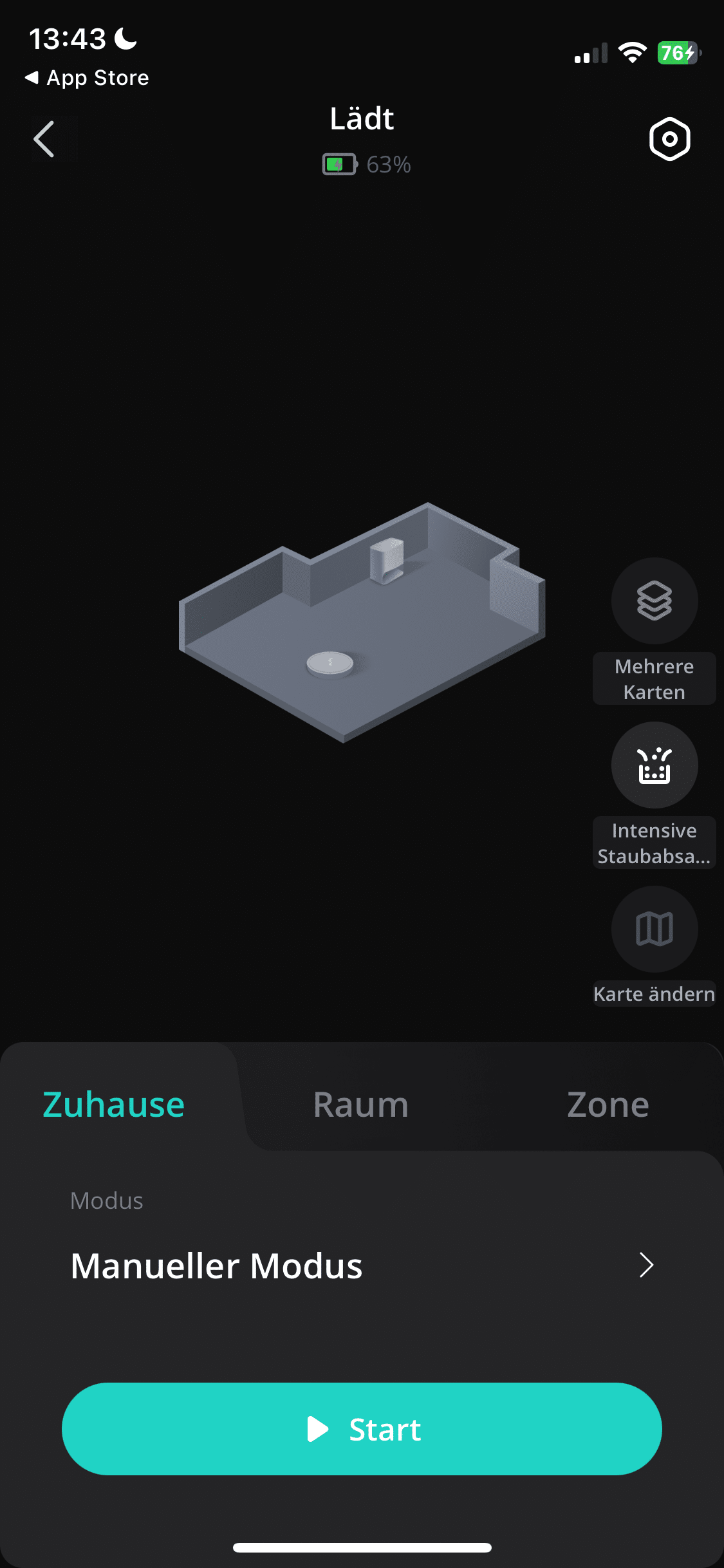Trigger Intensive Staubabsaugung
Screen dimensions: 724x1568
tap(654, 765)
